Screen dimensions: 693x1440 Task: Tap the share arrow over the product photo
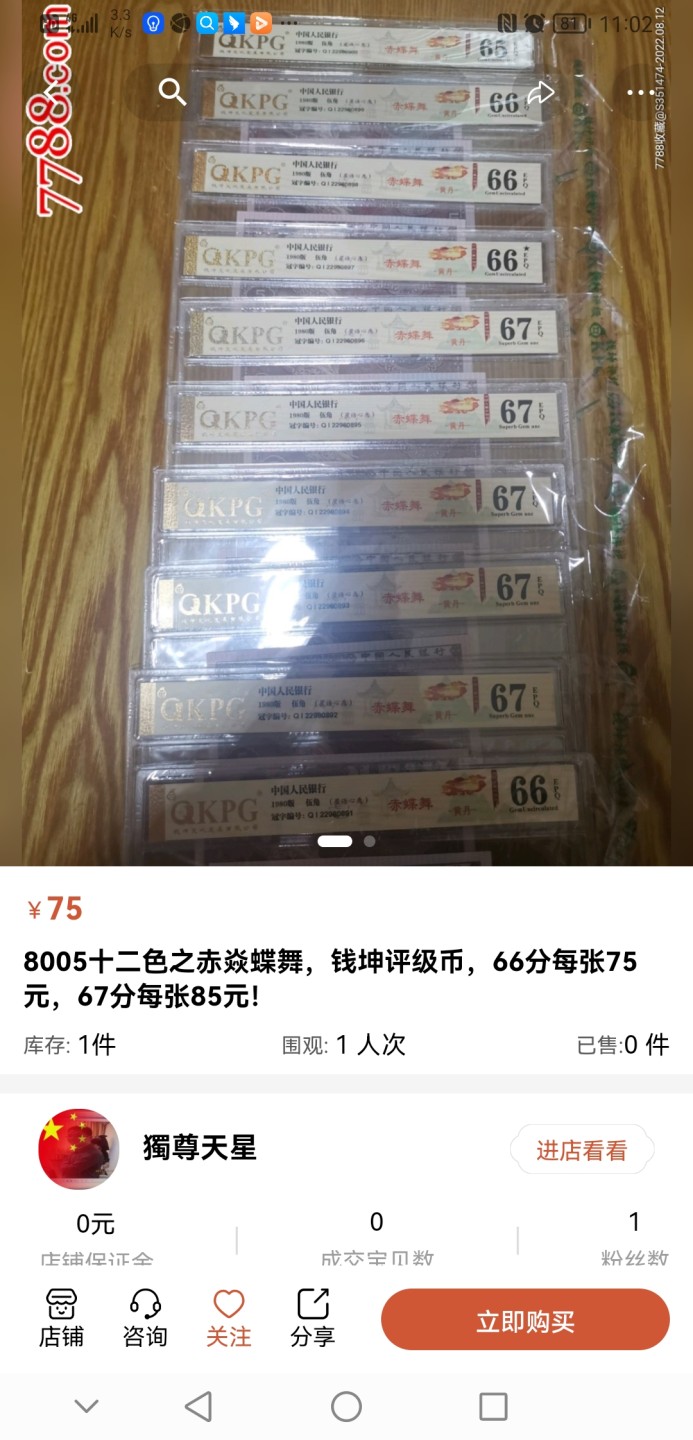point(541,93)
